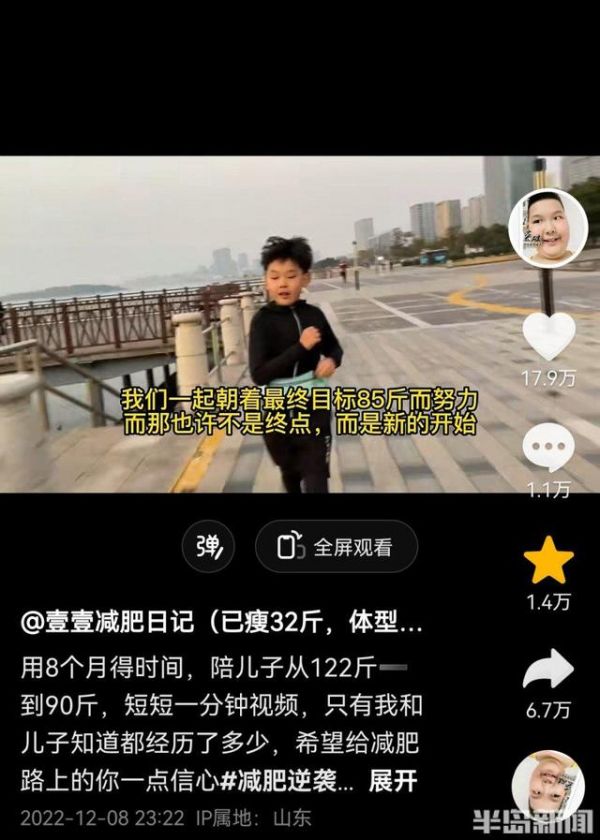Expand the caption with 展开

click(x=393, y=780)
